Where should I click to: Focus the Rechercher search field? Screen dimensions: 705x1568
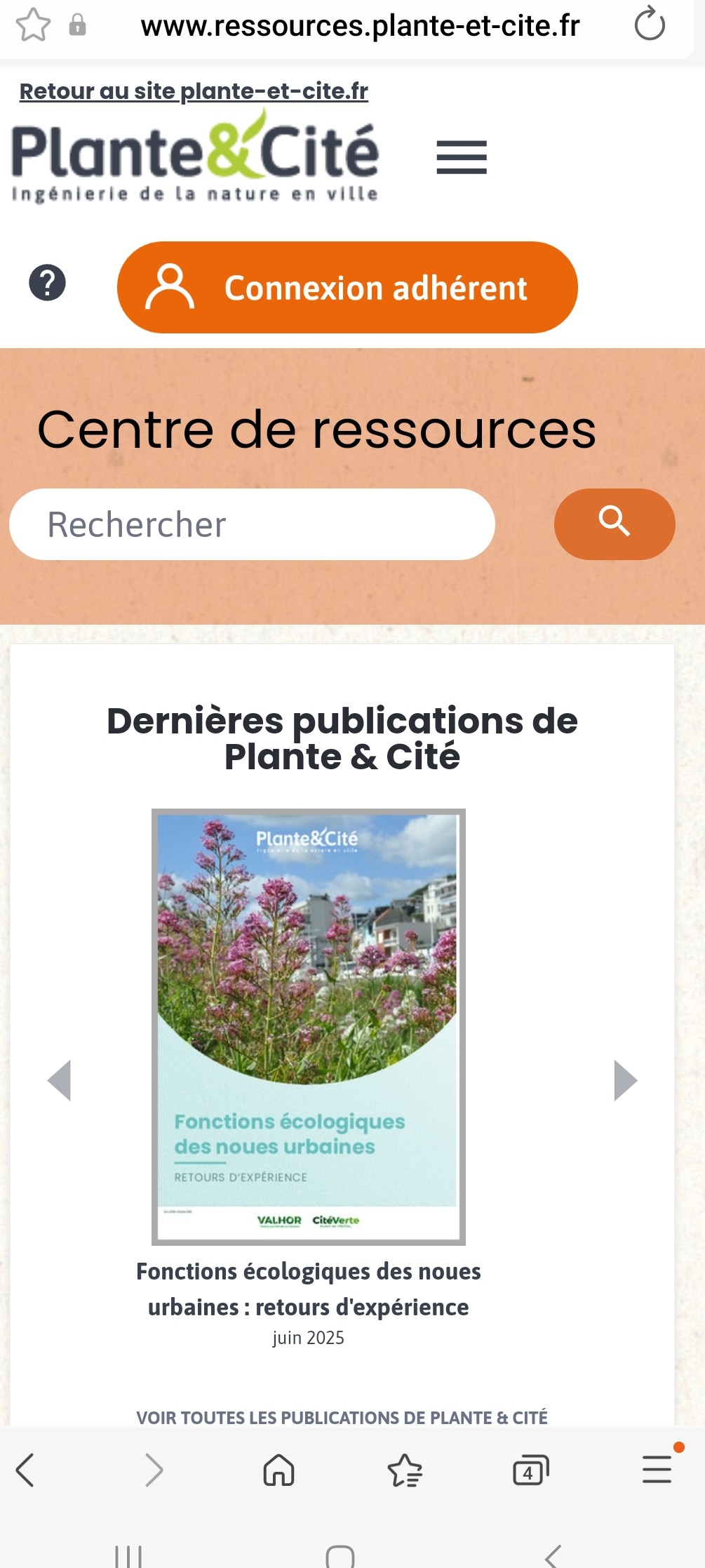click(252, 524)
